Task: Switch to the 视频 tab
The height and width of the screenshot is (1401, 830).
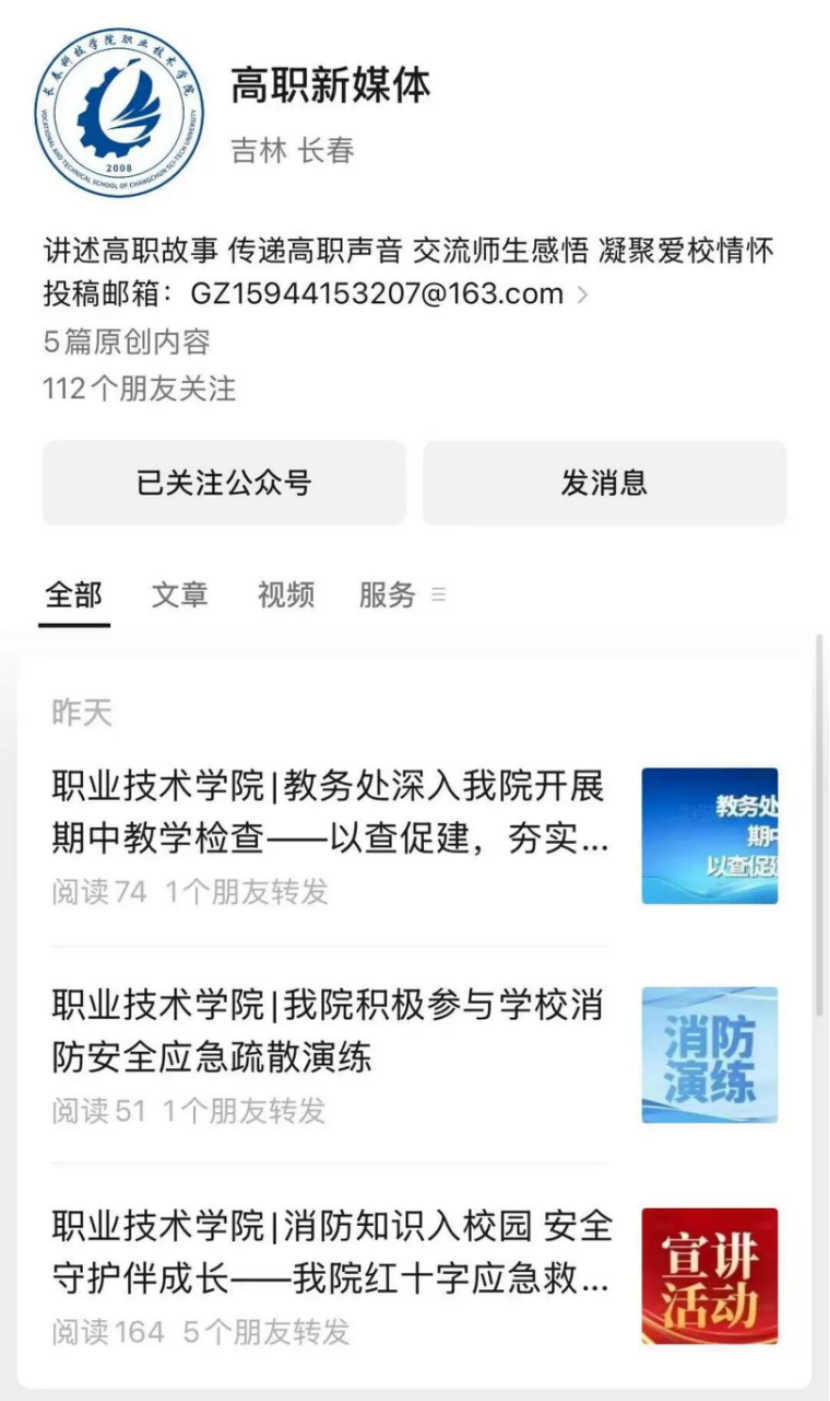Action: 285,595
